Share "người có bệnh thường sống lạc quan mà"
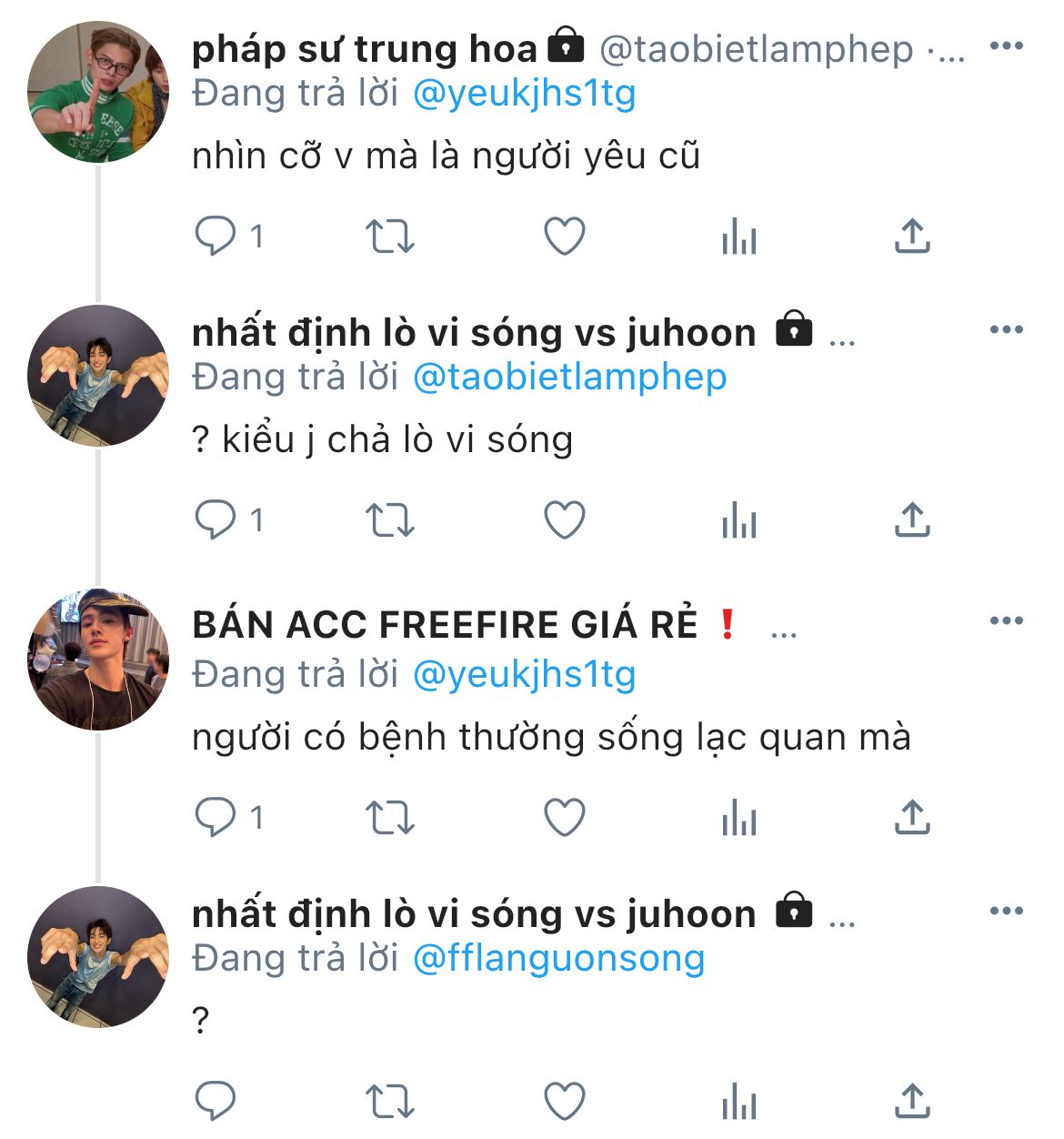 tap(912, 818)
